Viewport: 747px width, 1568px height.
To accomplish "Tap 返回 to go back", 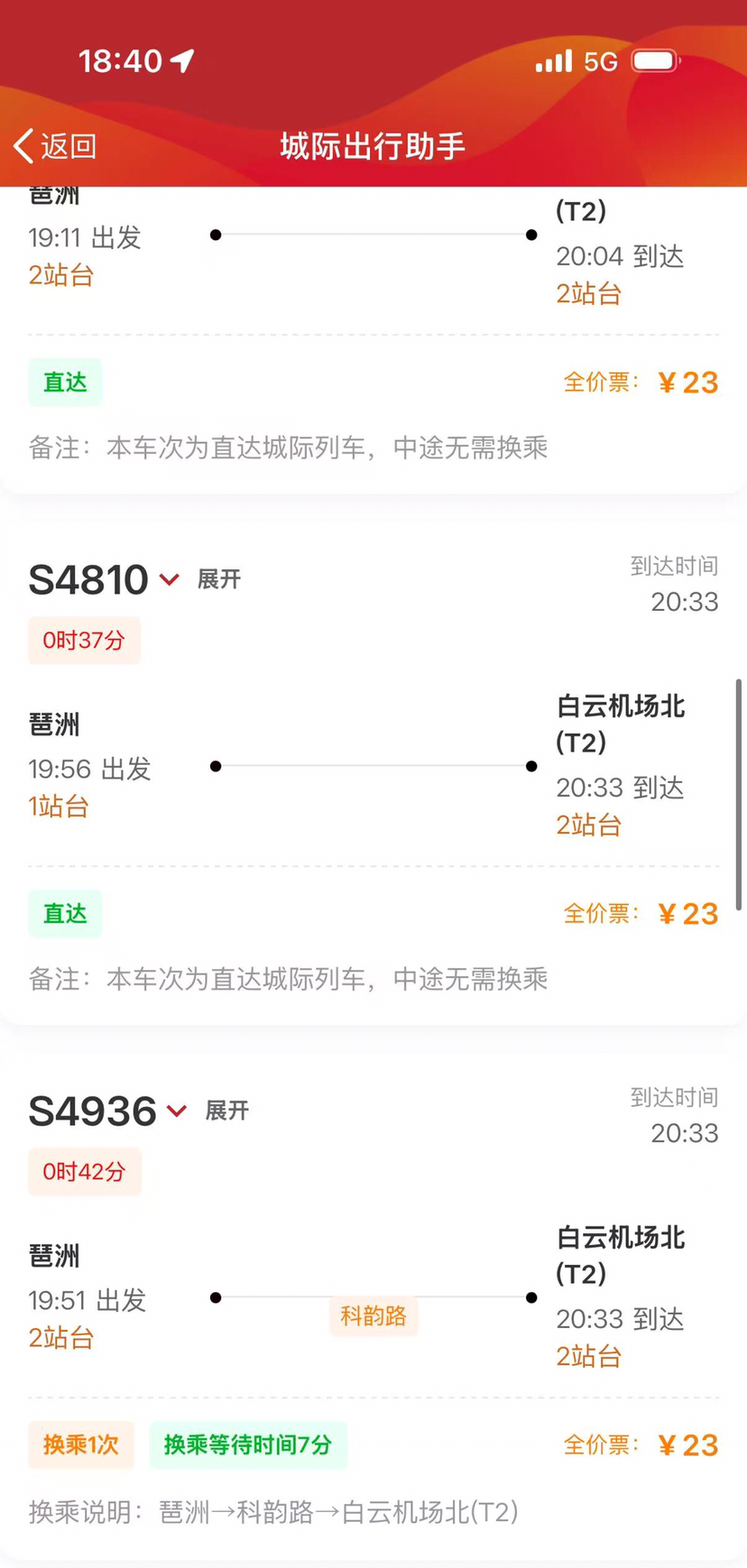I will [x=56, y=146].
